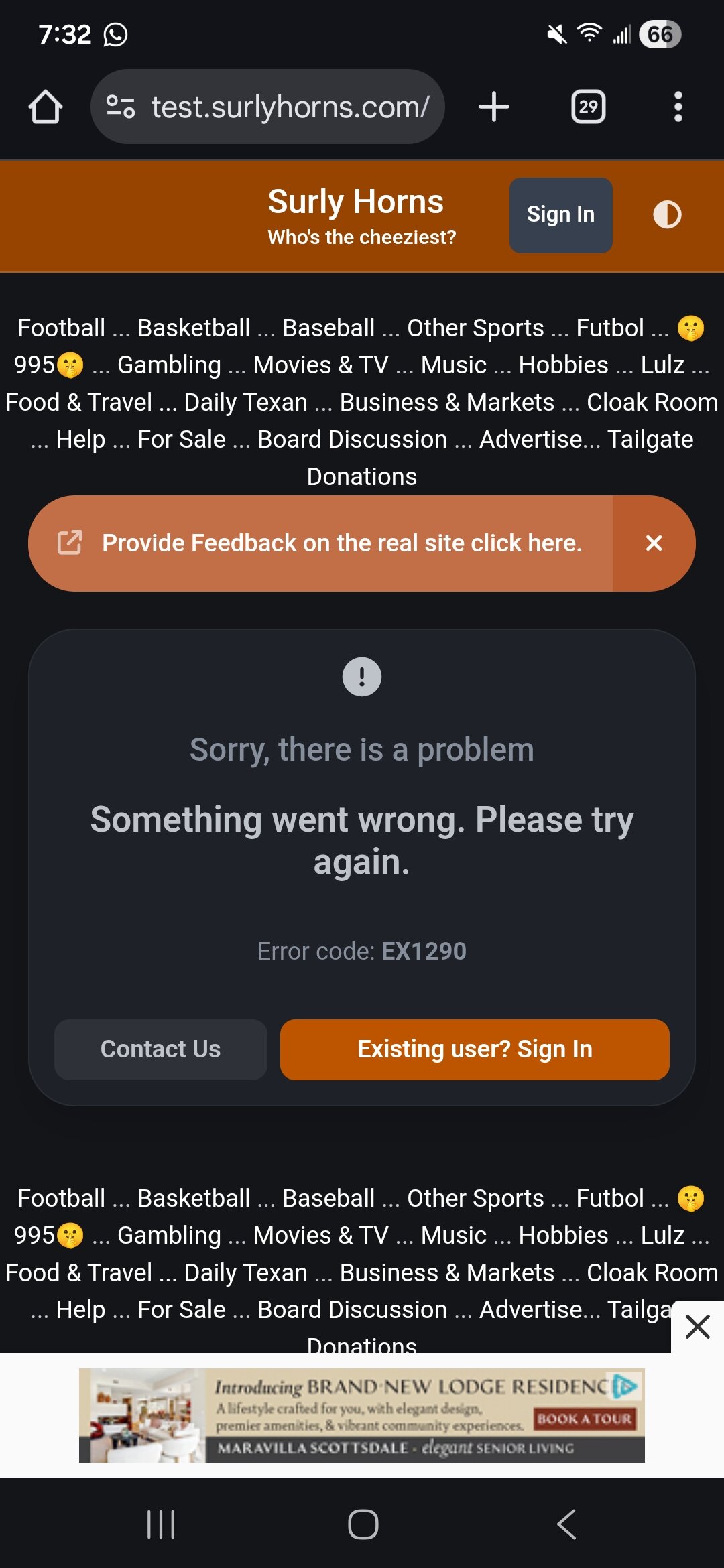Close the bottom advertisement banner

[x=697, y=1327]
